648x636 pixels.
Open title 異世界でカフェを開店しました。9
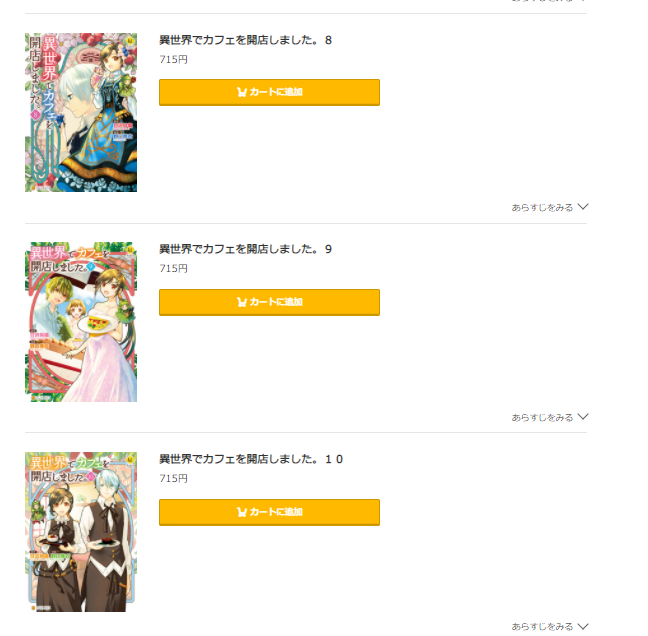click(245, 249)
